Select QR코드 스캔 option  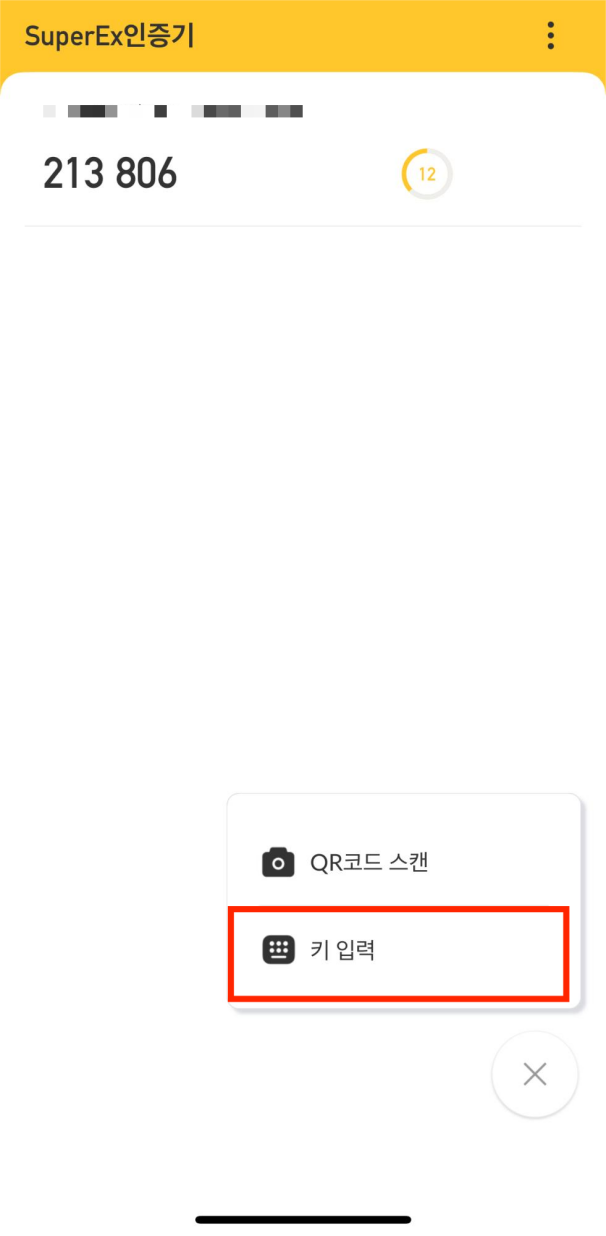pos(404,861)
